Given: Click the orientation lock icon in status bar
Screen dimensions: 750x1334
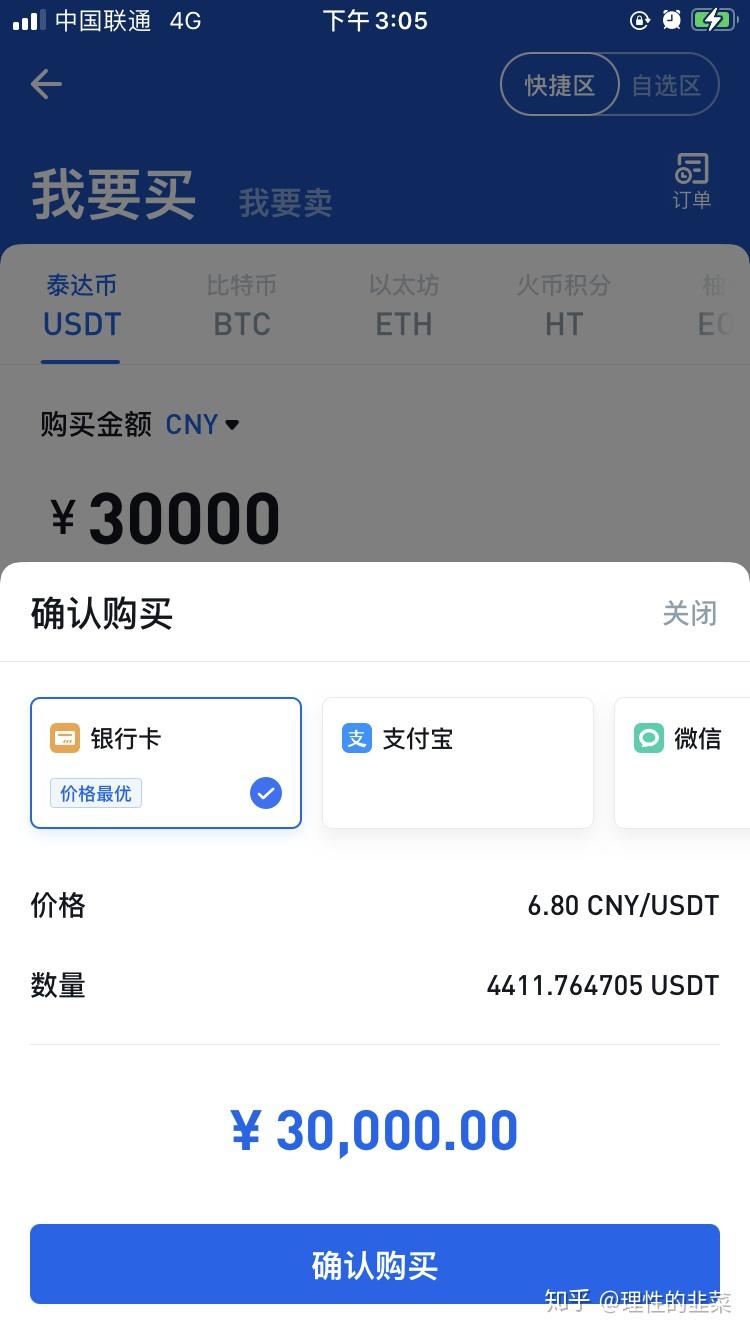Looking at the screenshot, I should tap(640, 20).
